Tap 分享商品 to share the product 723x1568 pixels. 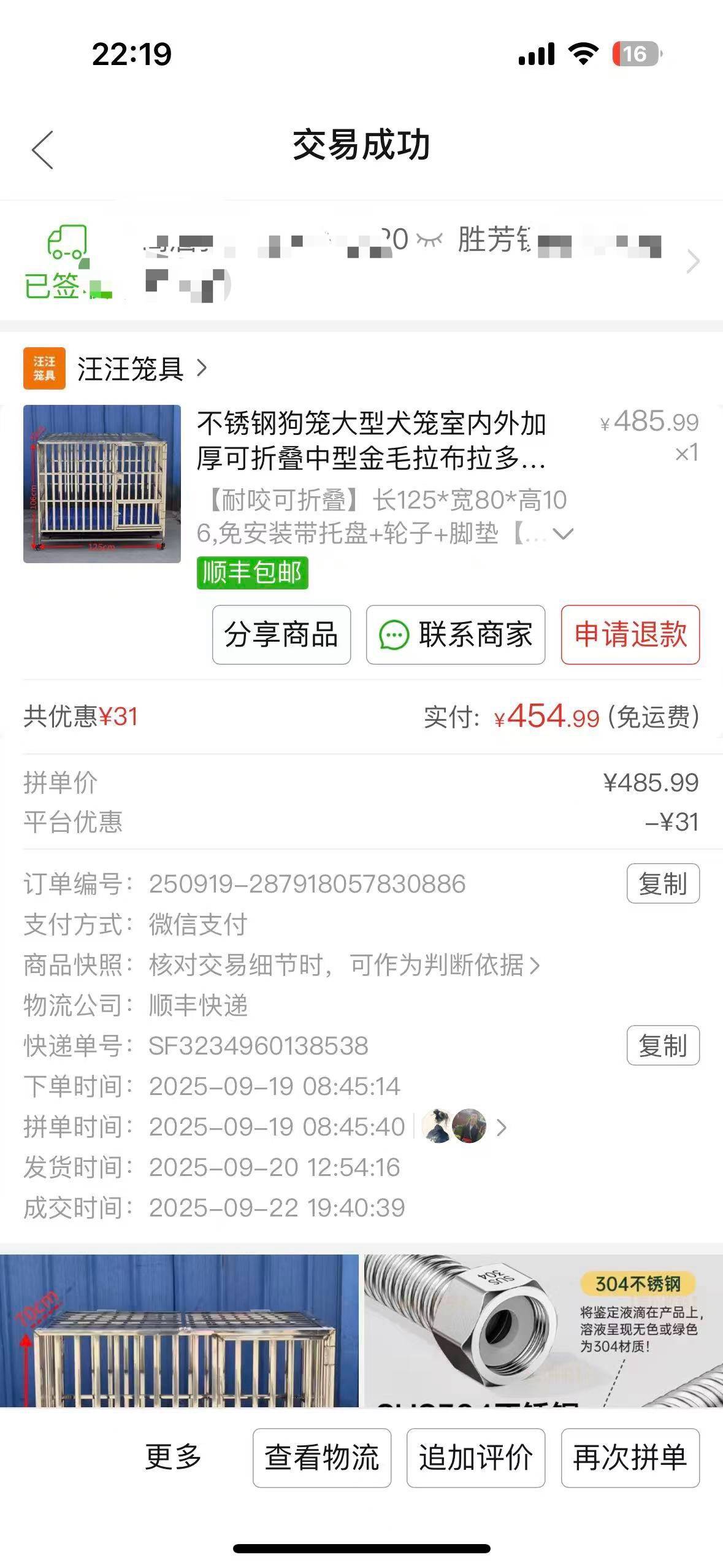tap(281, 635)
